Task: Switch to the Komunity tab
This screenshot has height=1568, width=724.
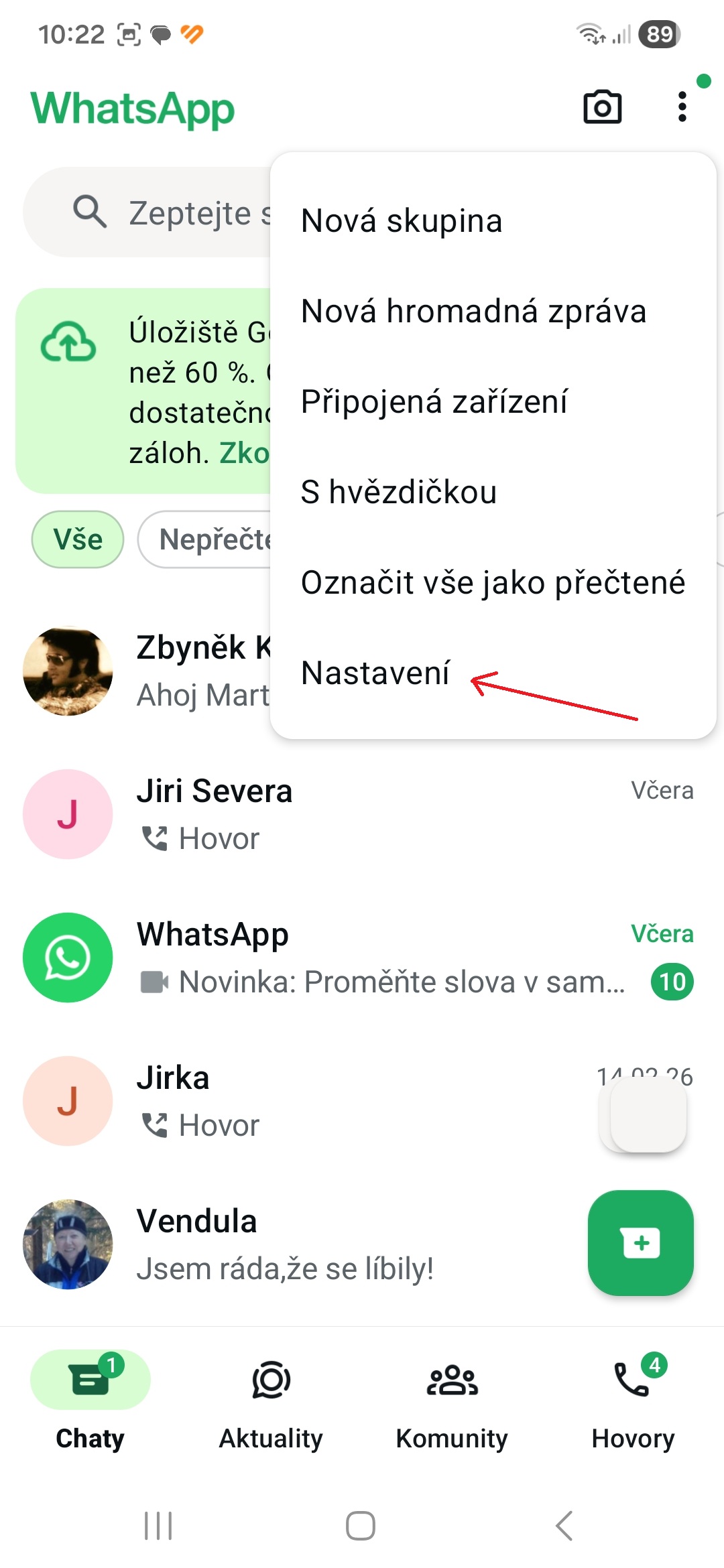Action: click(x=452, y=1400)
